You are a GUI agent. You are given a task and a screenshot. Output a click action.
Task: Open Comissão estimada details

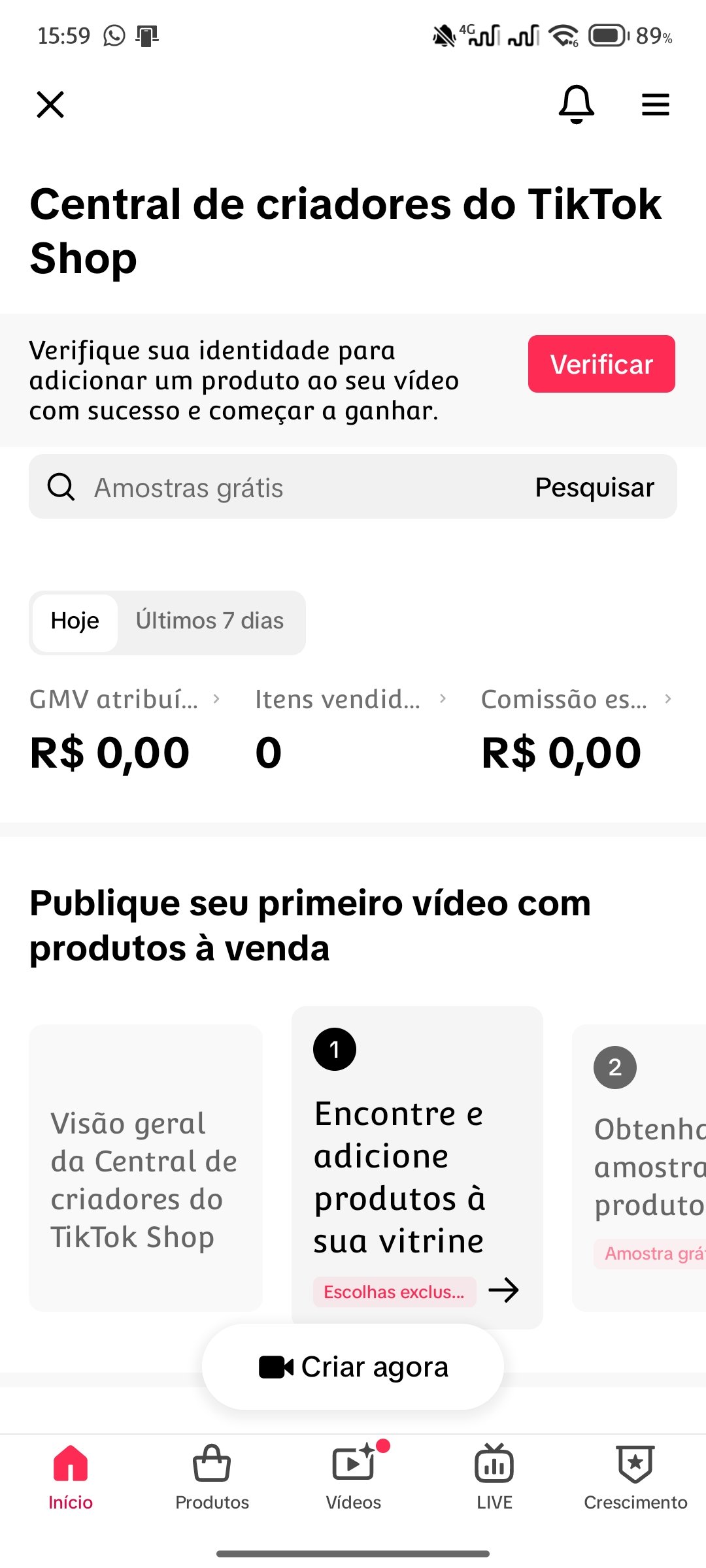576,700
